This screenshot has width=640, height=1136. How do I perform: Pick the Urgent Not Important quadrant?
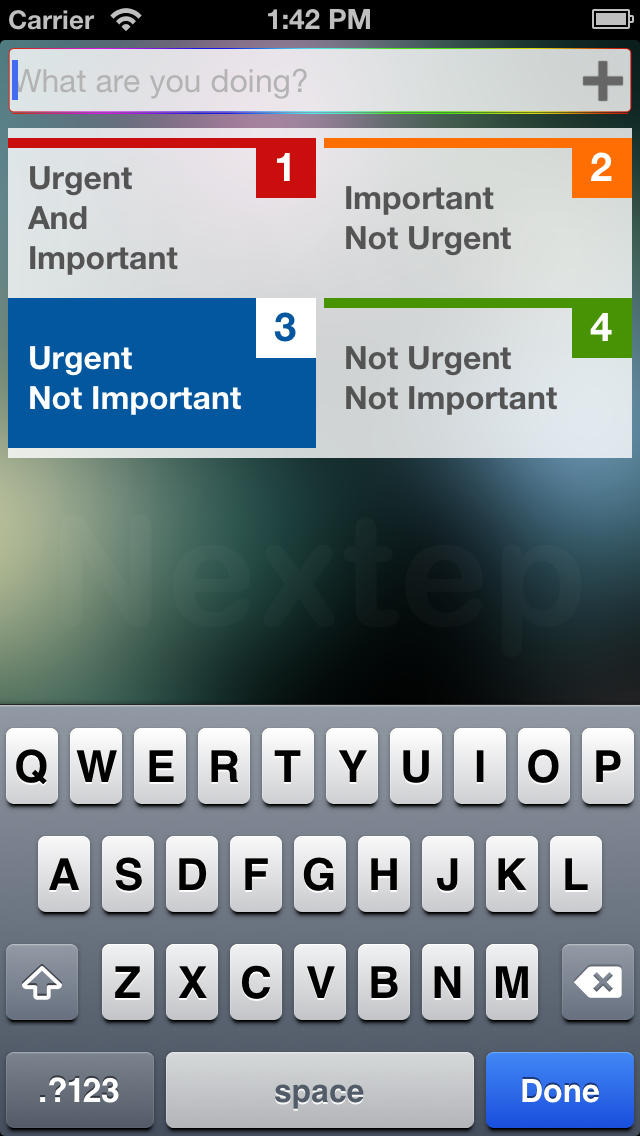click(162, 373)
